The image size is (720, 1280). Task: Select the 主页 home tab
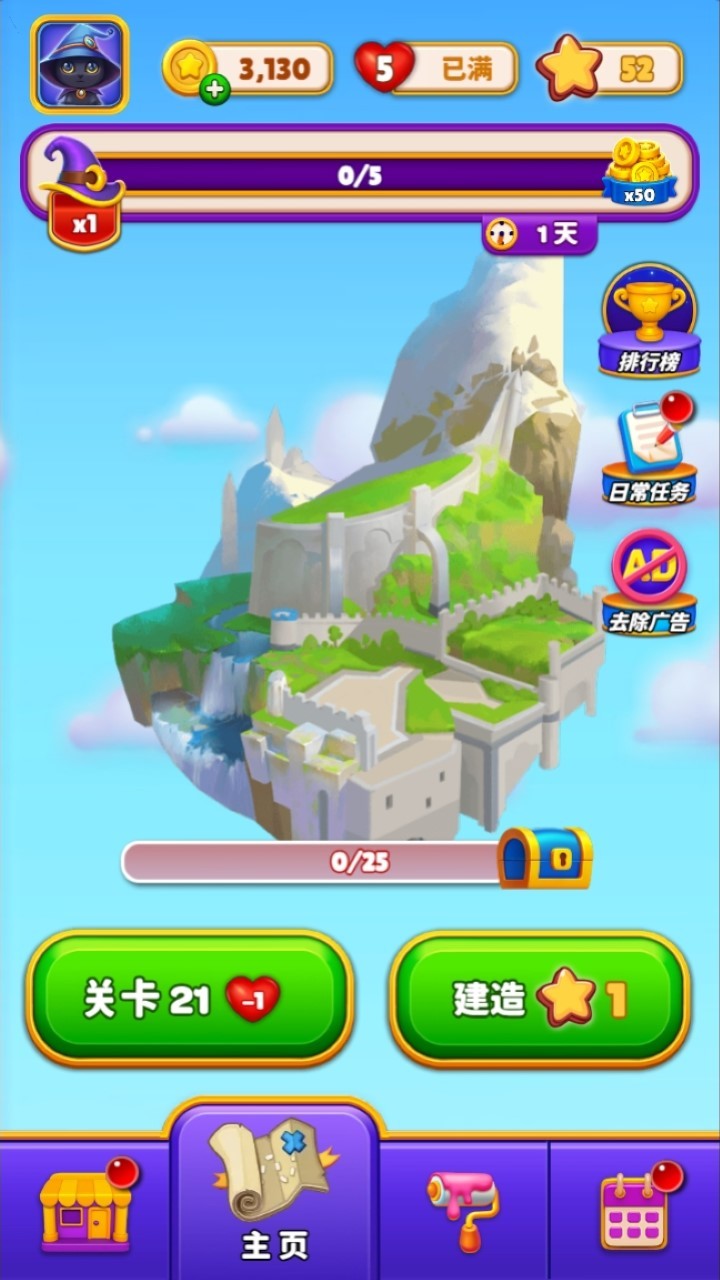tap(276, 1192)
